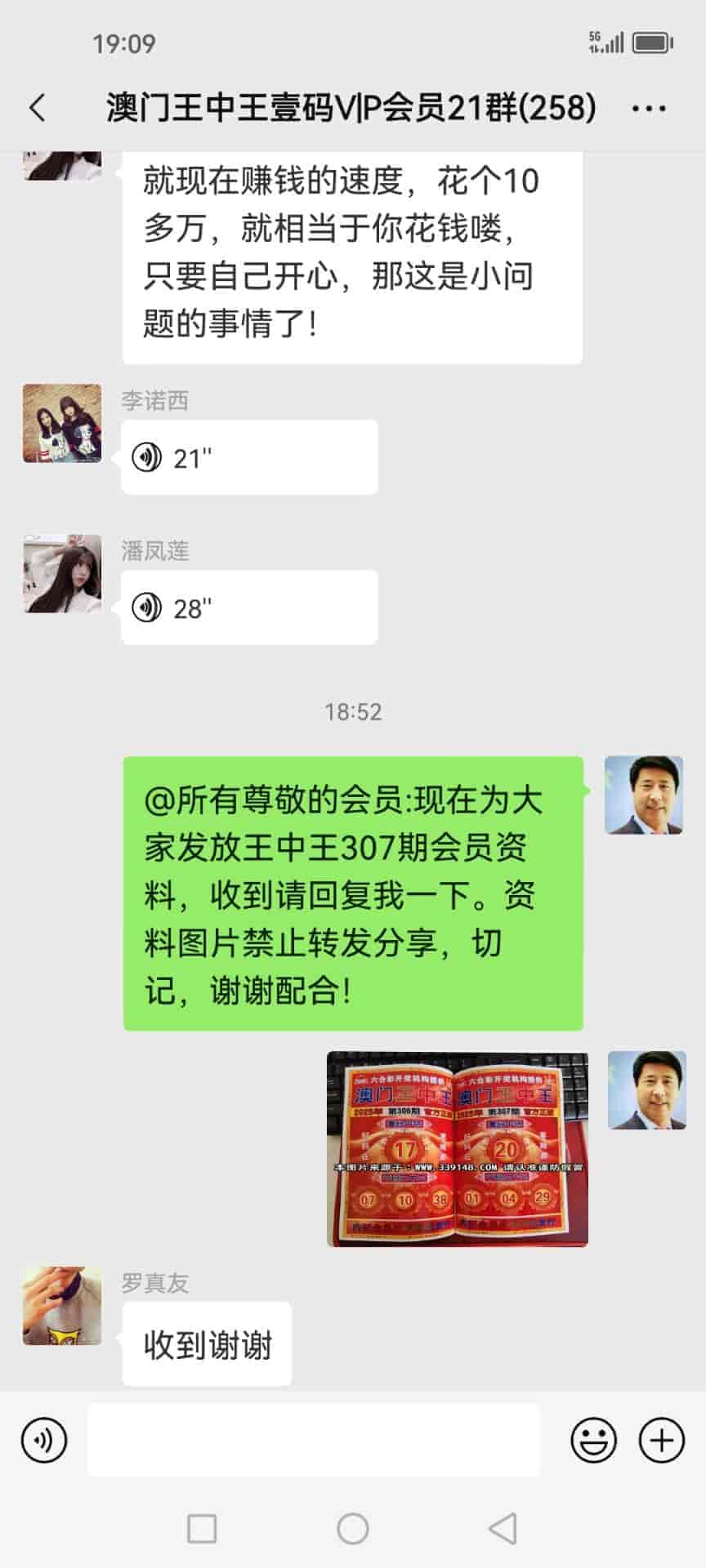
Task: Open the emoji picker
Action: [593, 1440]
